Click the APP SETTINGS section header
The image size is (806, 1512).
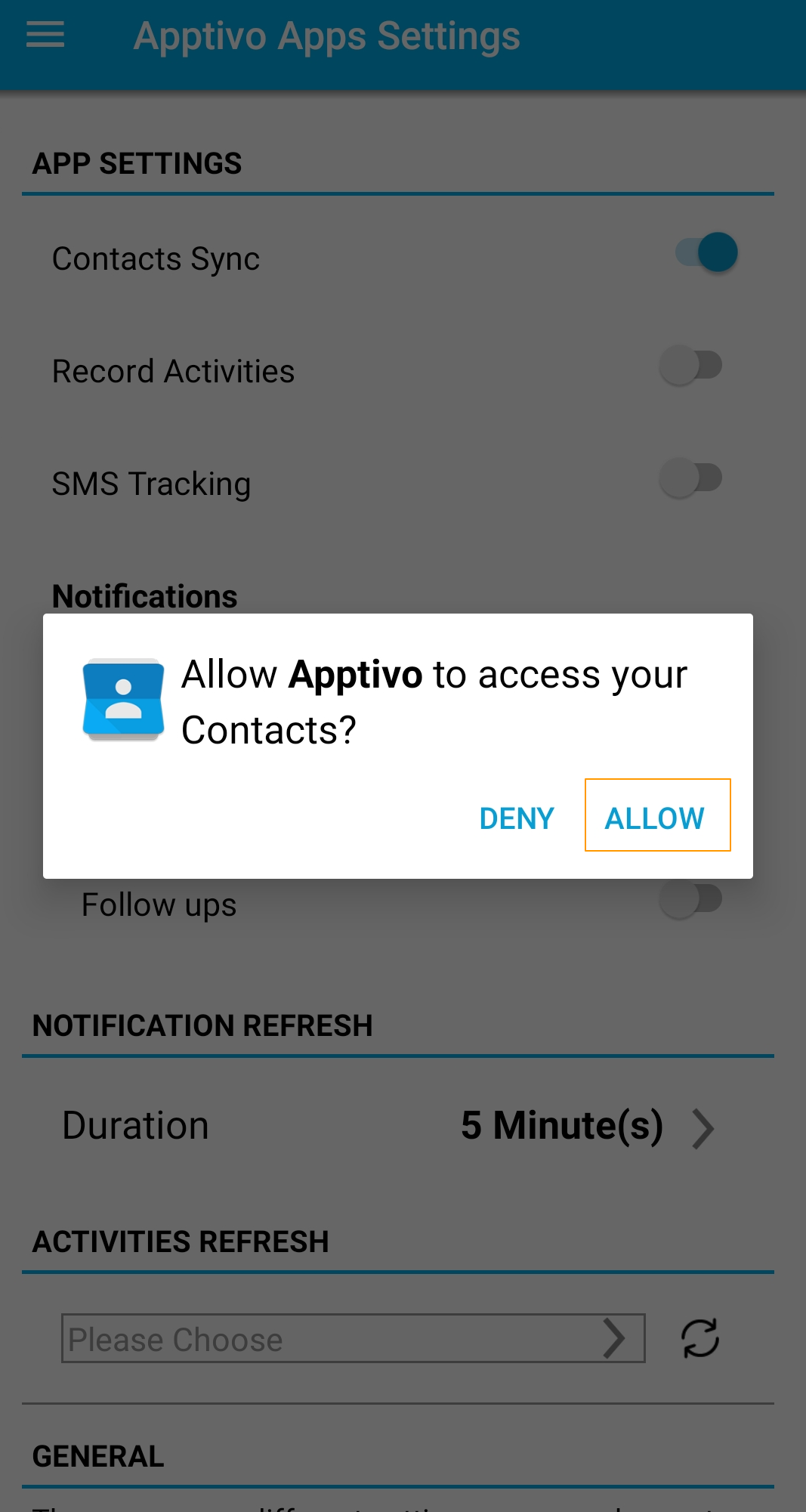pyautogui.click(x=137, y=163)
